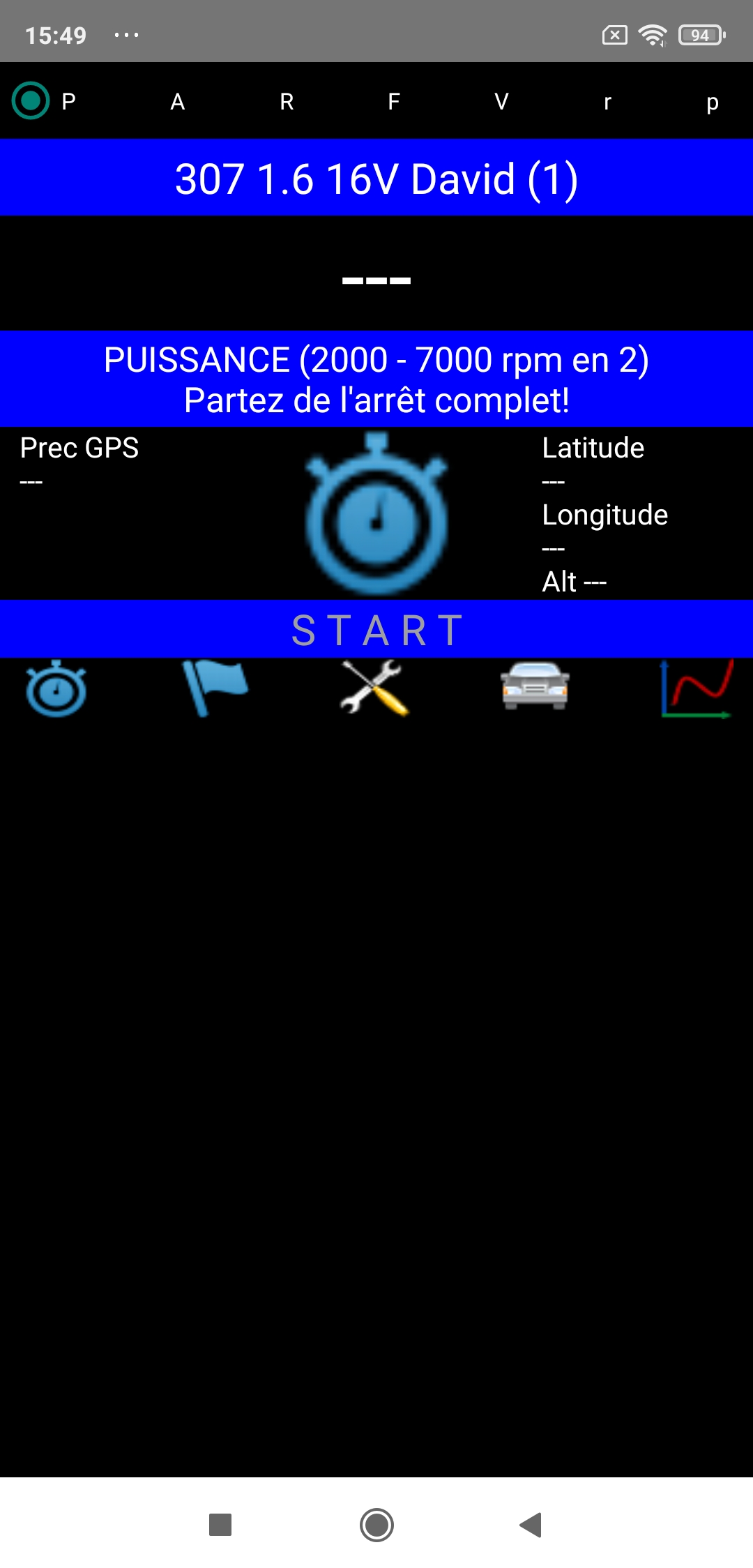
Task: Open the car icon
Action: pos(535,687)
